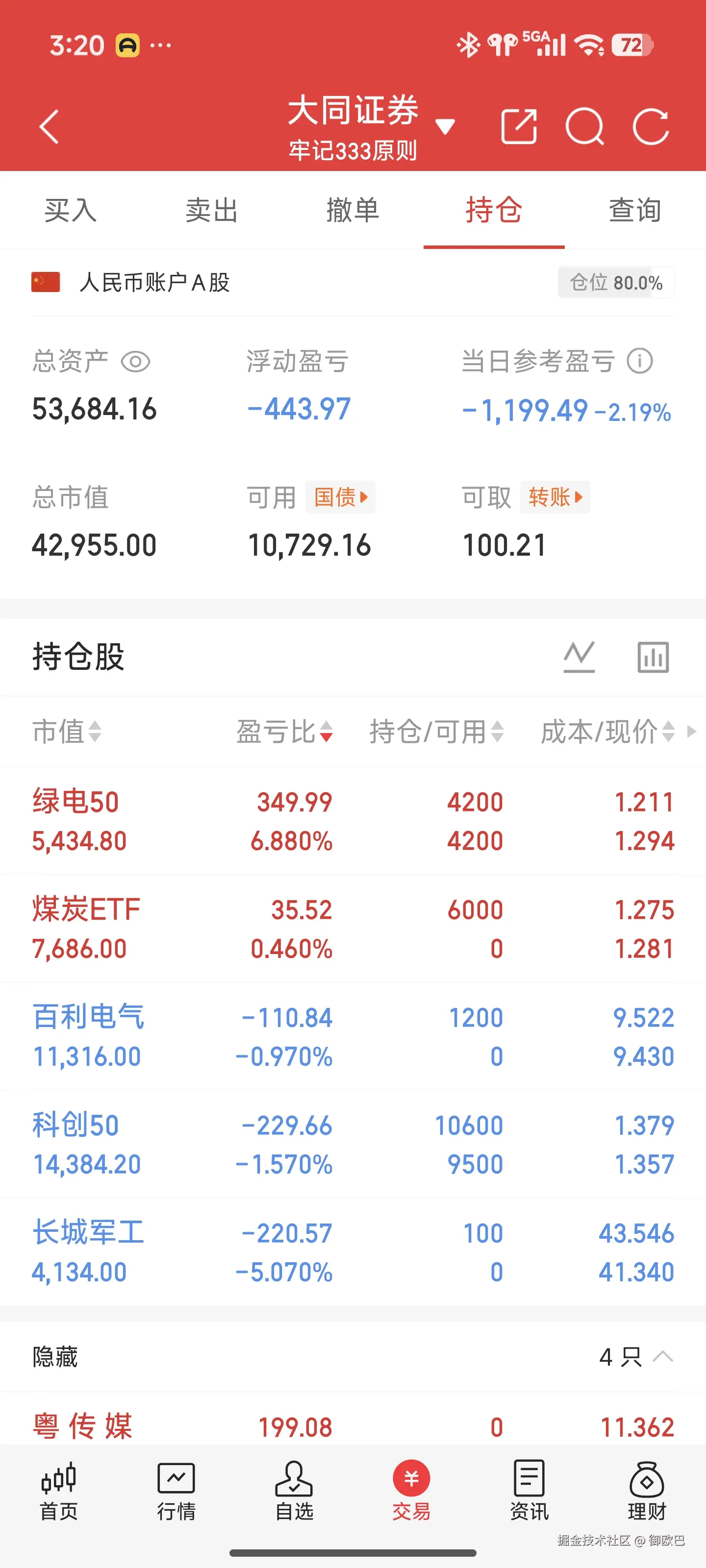Open the 国债 treasury bond link
The height and width of the screenshot is (1568, 706).
click(x=340, y=497)
